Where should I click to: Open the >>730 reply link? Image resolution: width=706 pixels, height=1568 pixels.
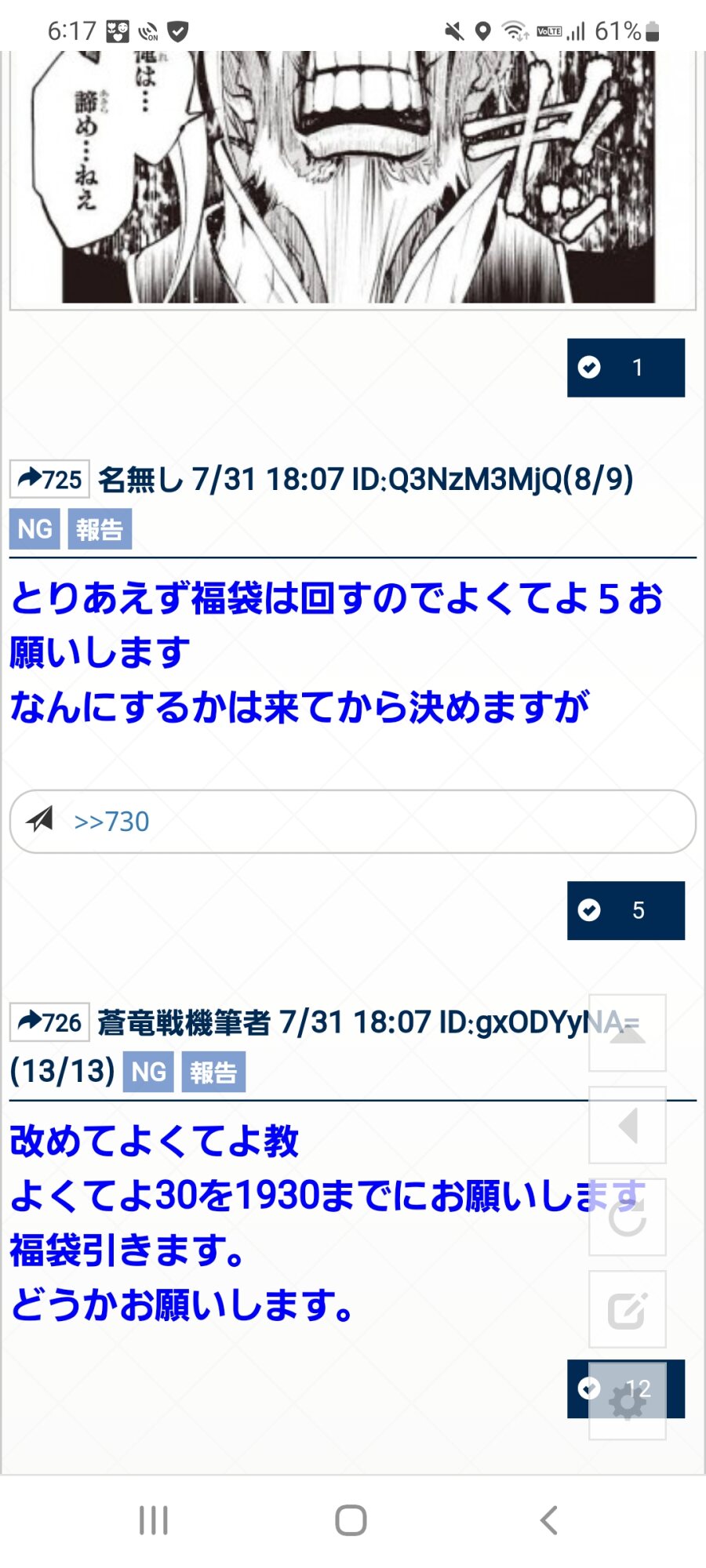pyautogui.click(x=111, y=822)
